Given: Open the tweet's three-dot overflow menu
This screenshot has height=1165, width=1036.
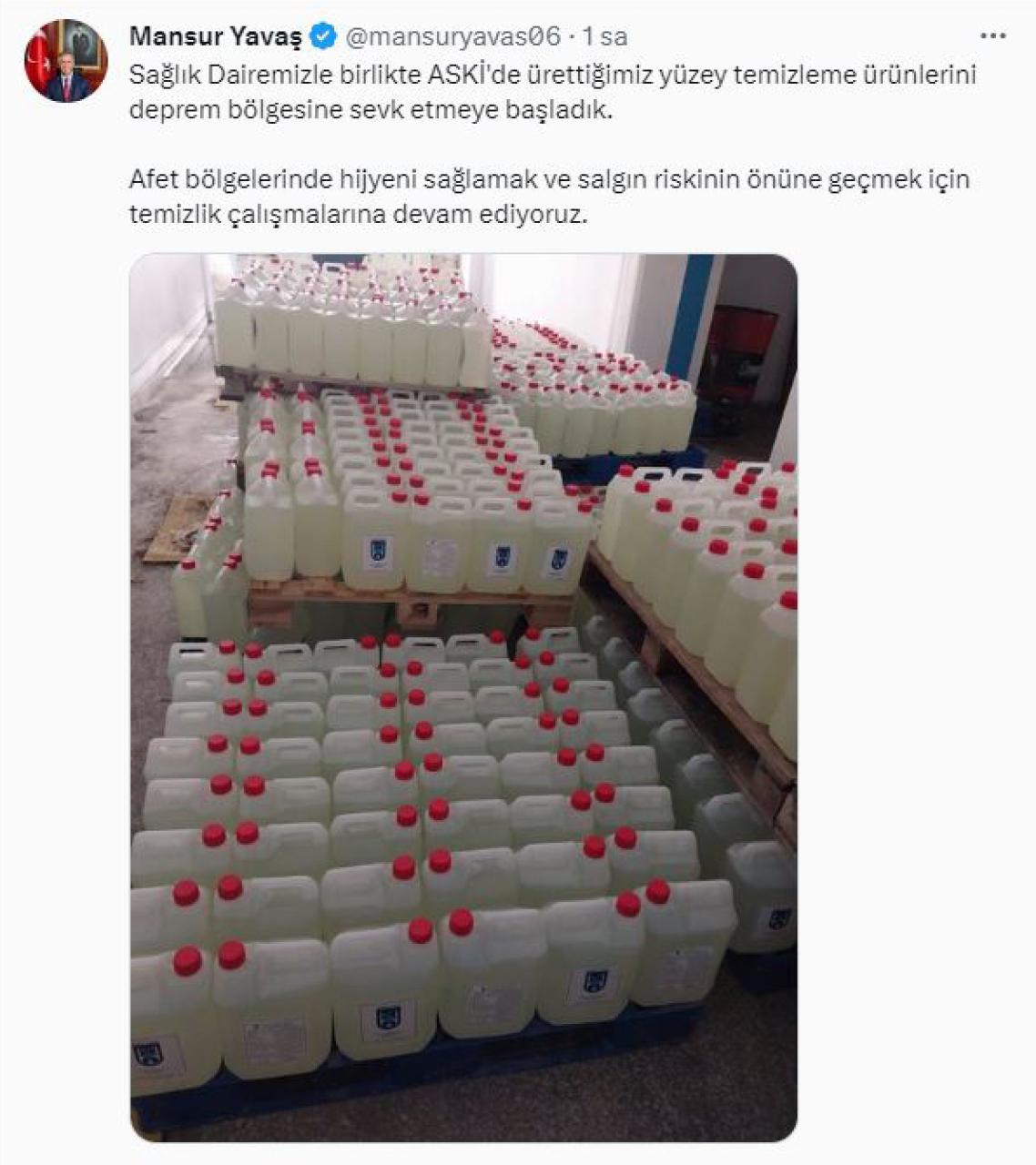Looking at the screenshot, I should [x=992, y=36].
